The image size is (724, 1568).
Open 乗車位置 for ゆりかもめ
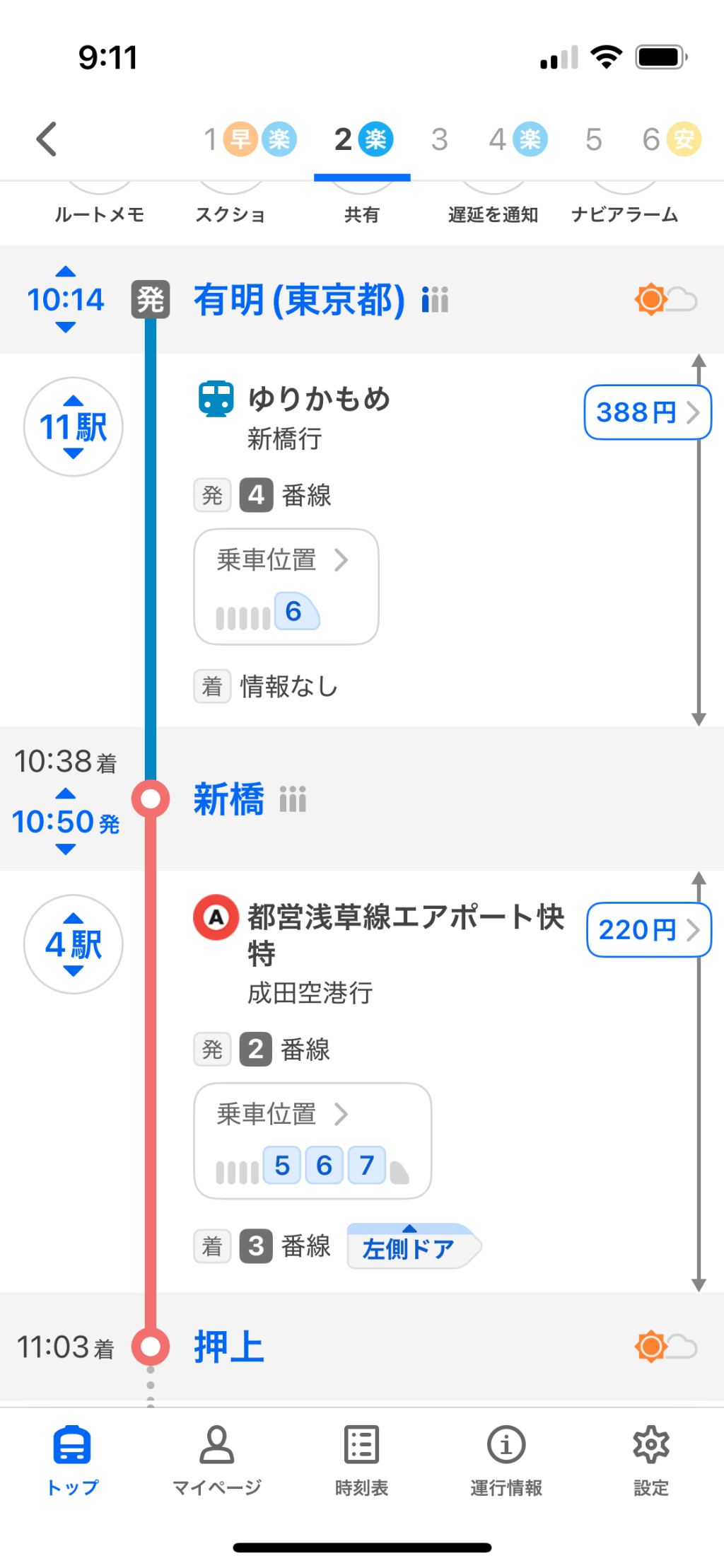point(286,586)
